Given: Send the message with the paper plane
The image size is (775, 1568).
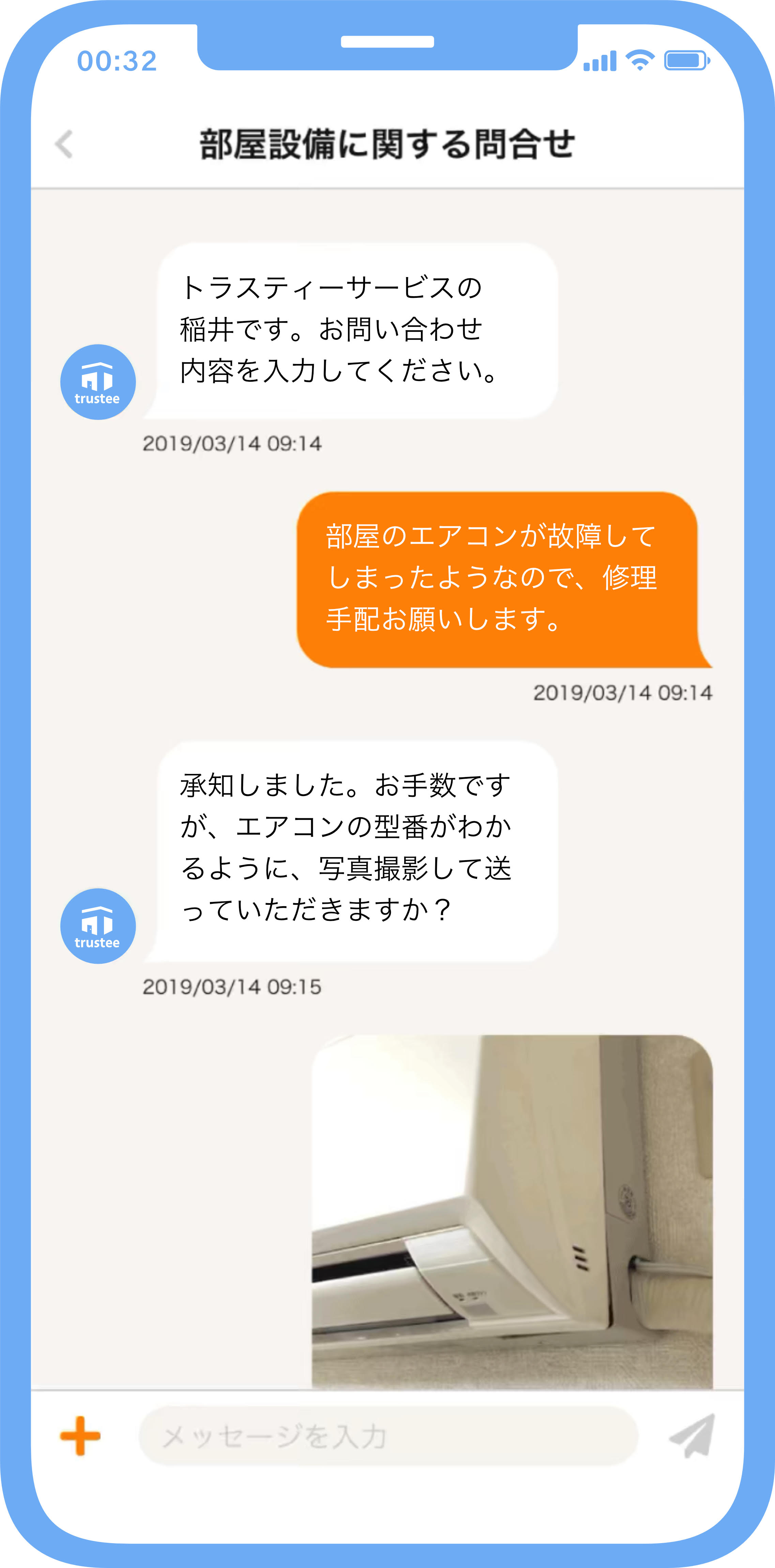Looking at the screenshot, I should 692,1435.
